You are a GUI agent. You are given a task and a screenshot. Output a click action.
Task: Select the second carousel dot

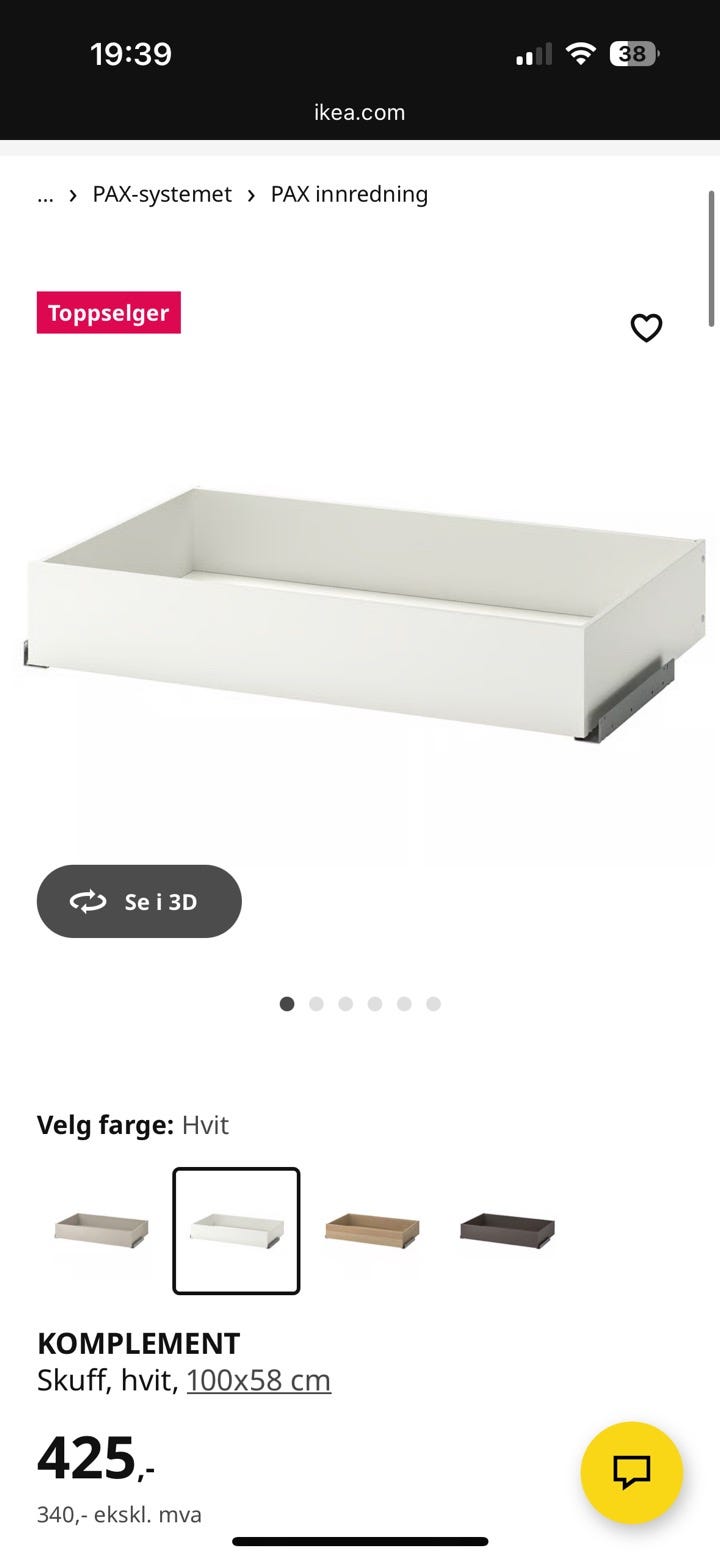pyautogui.click(x=316, y=1003)
